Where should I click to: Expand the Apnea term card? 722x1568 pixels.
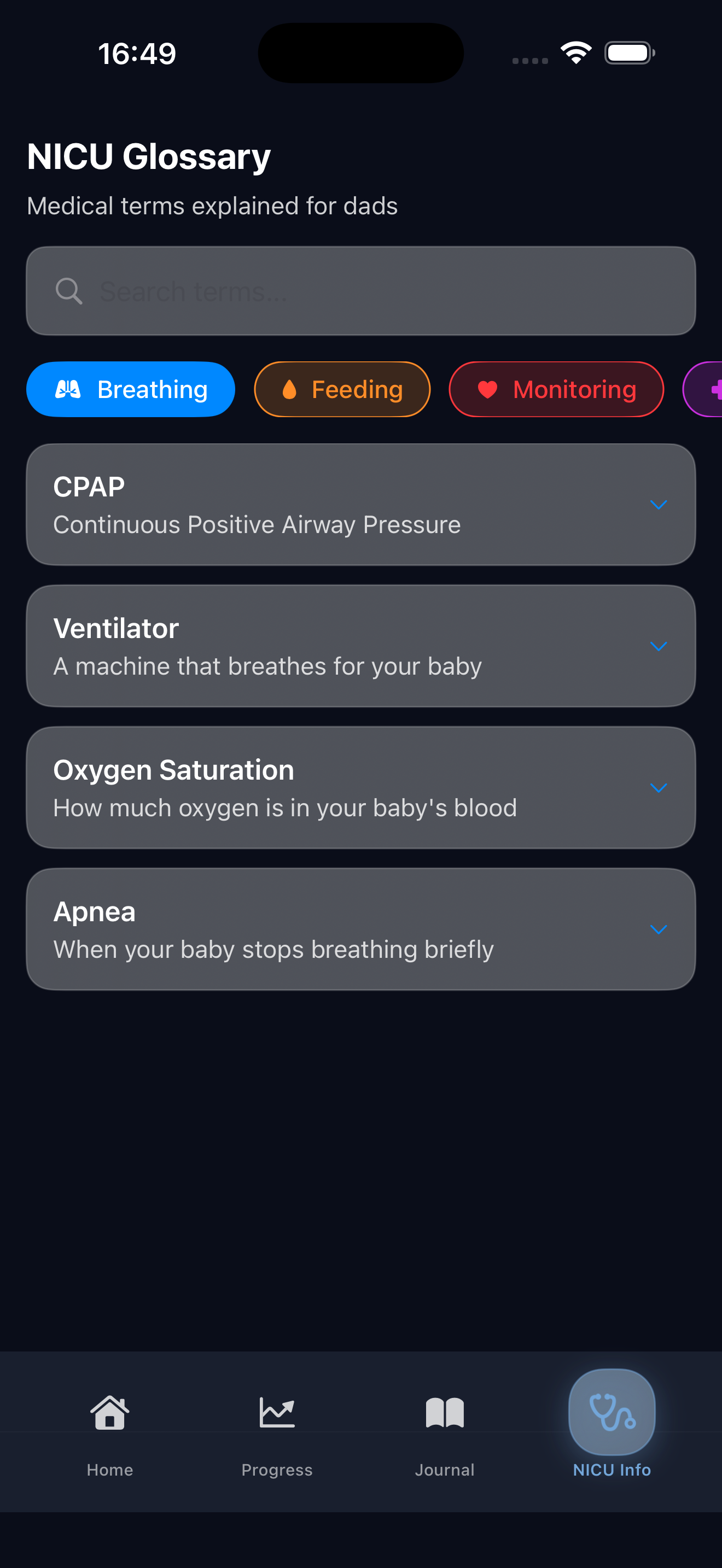[360, 929]
